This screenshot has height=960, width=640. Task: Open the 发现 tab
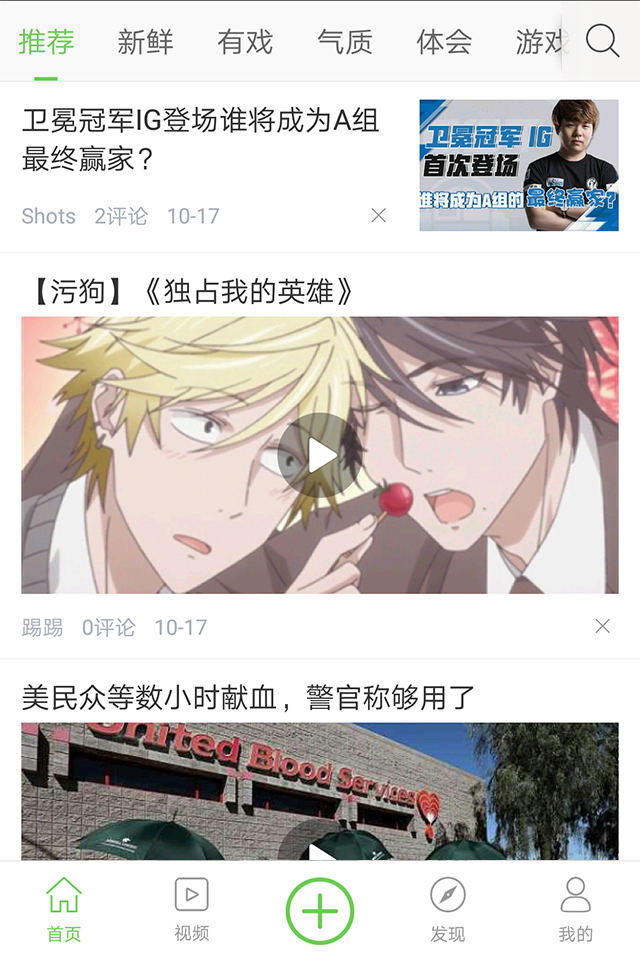[x=448, y=910]
